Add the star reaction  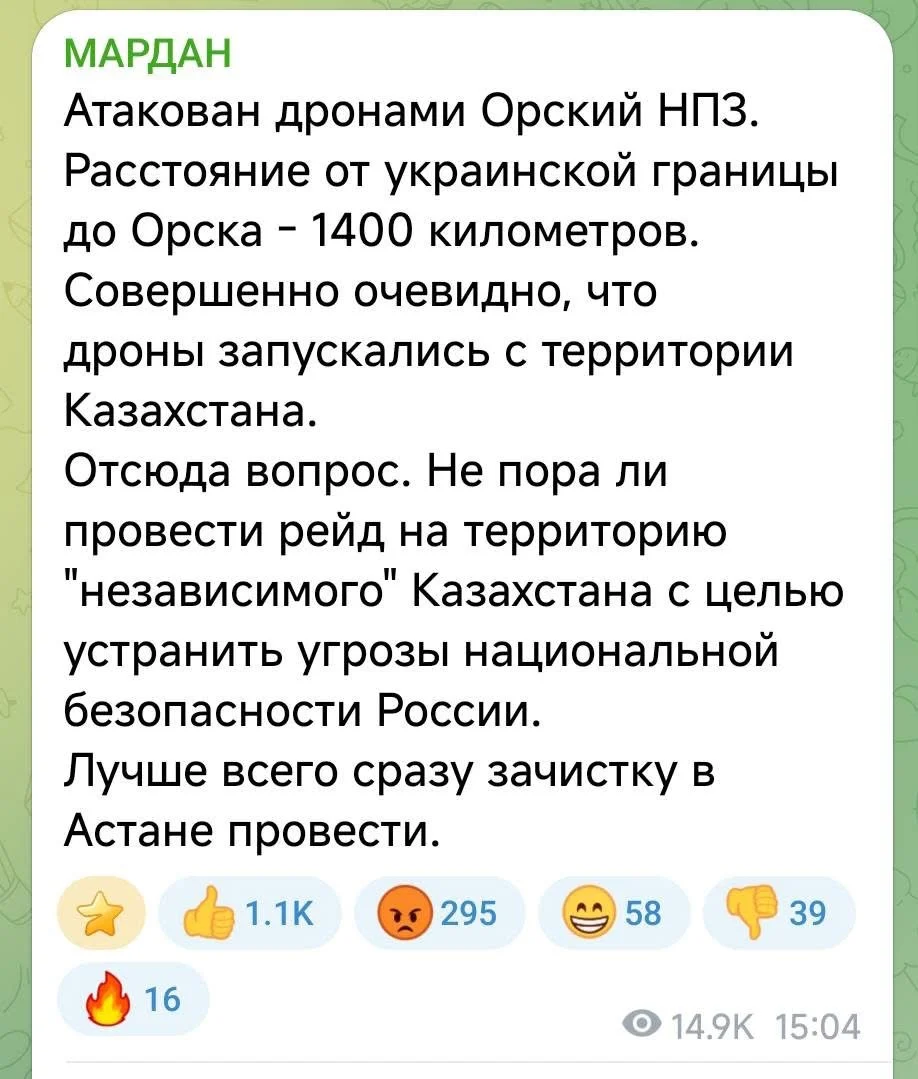(x=103, y=915)
